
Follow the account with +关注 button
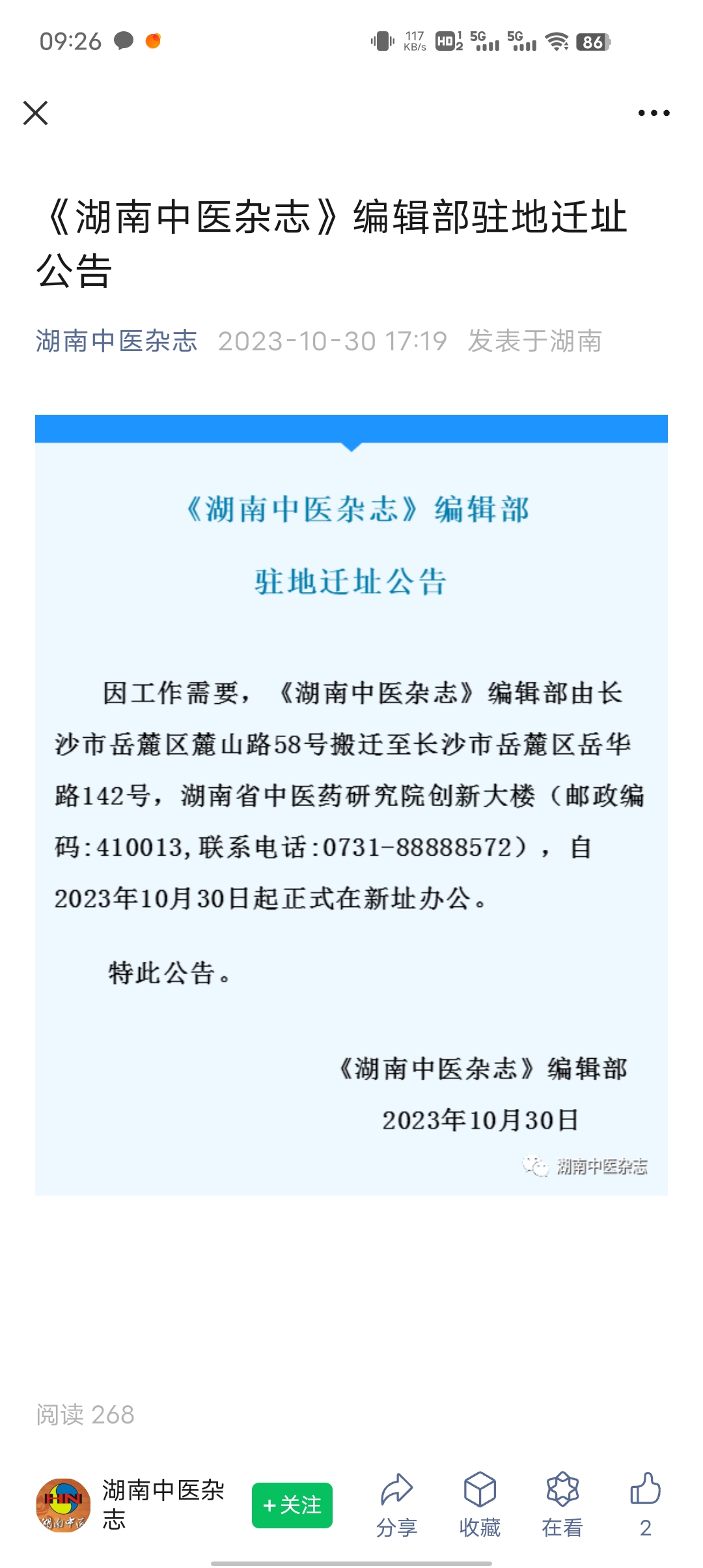pos(292,1505)
